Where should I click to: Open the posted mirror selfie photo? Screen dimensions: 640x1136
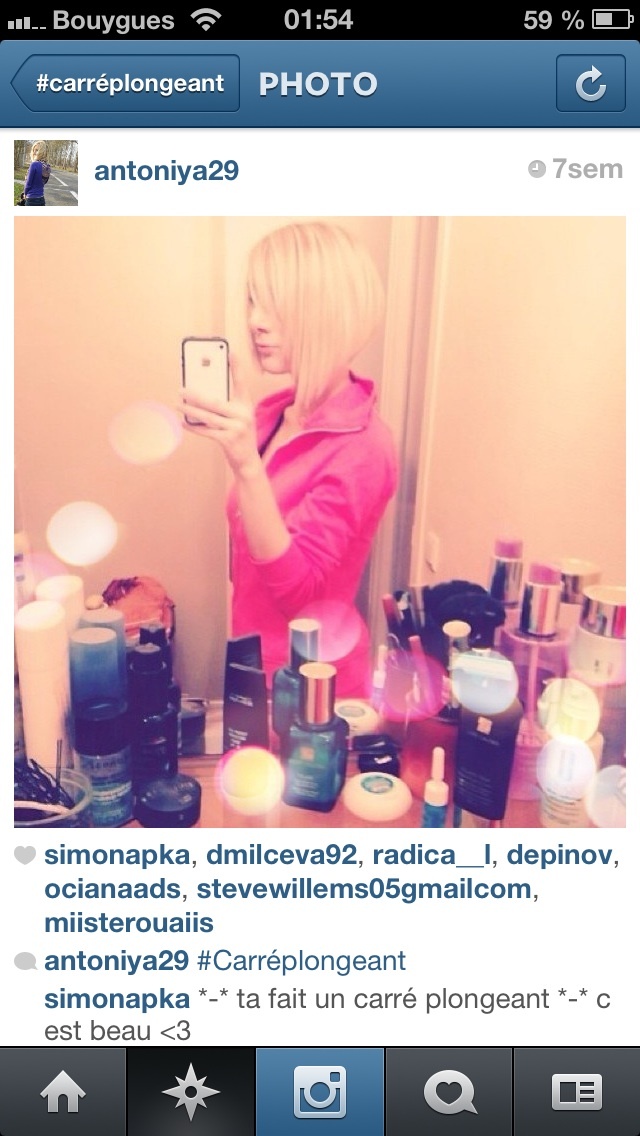[x=320, y=520]
